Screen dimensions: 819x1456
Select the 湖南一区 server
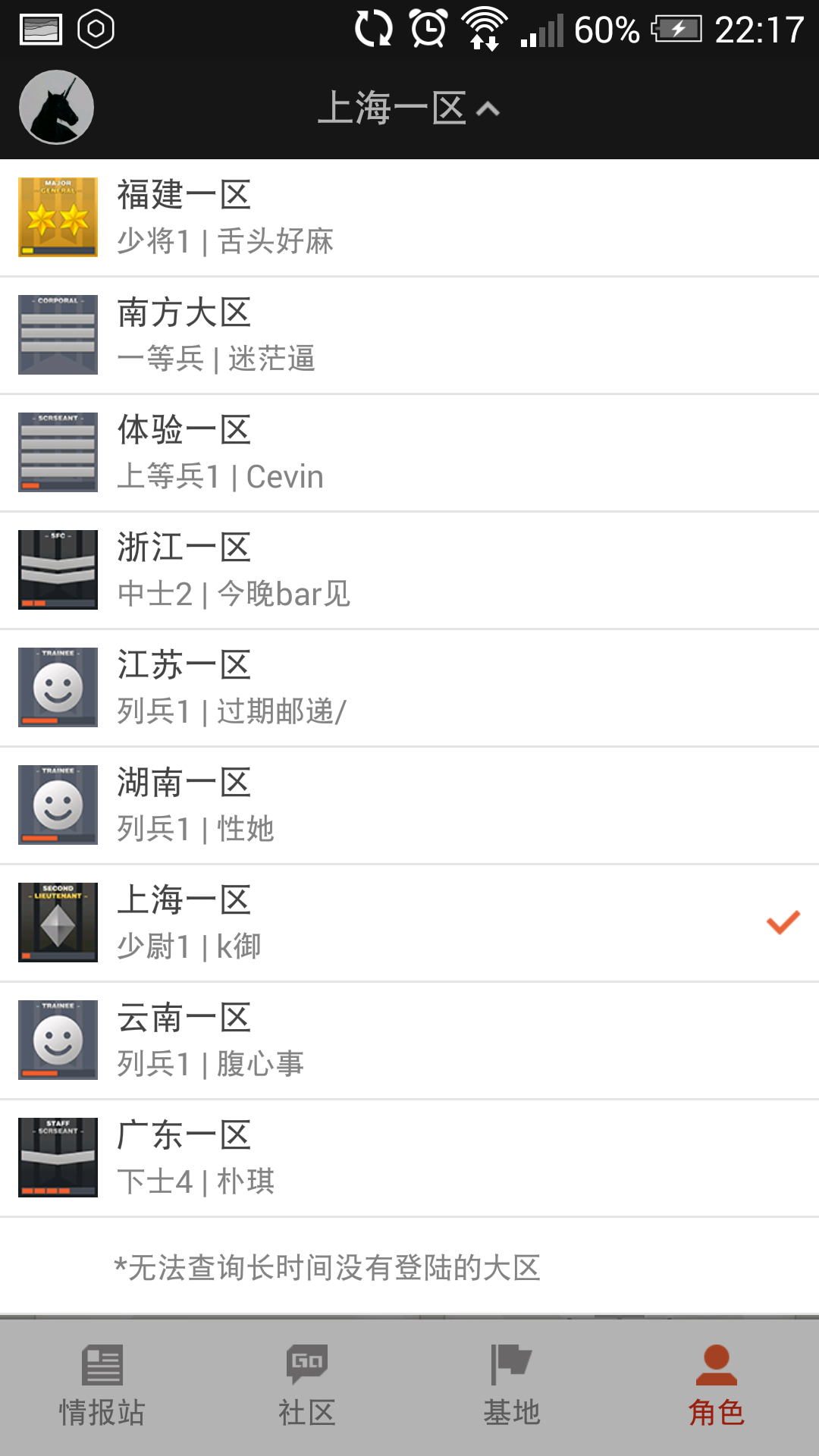coord(409,805)
